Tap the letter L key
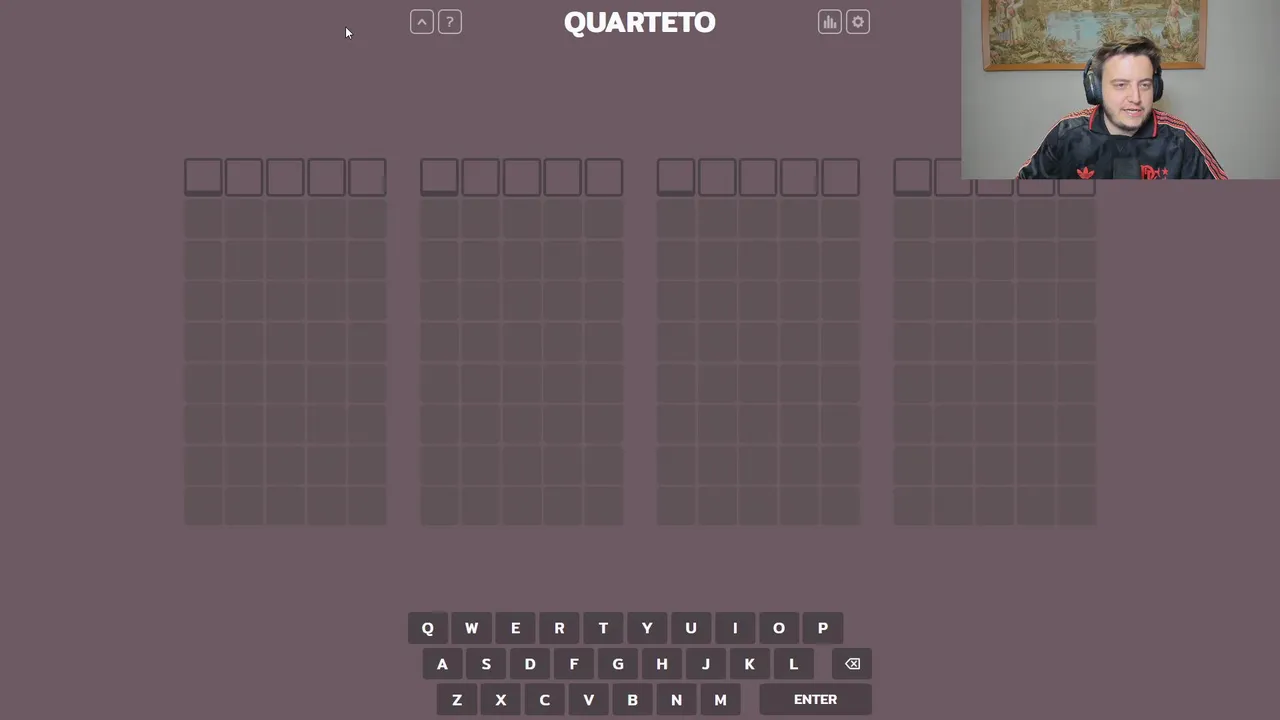The image size is (1280, 720). [x=793, y=664]
